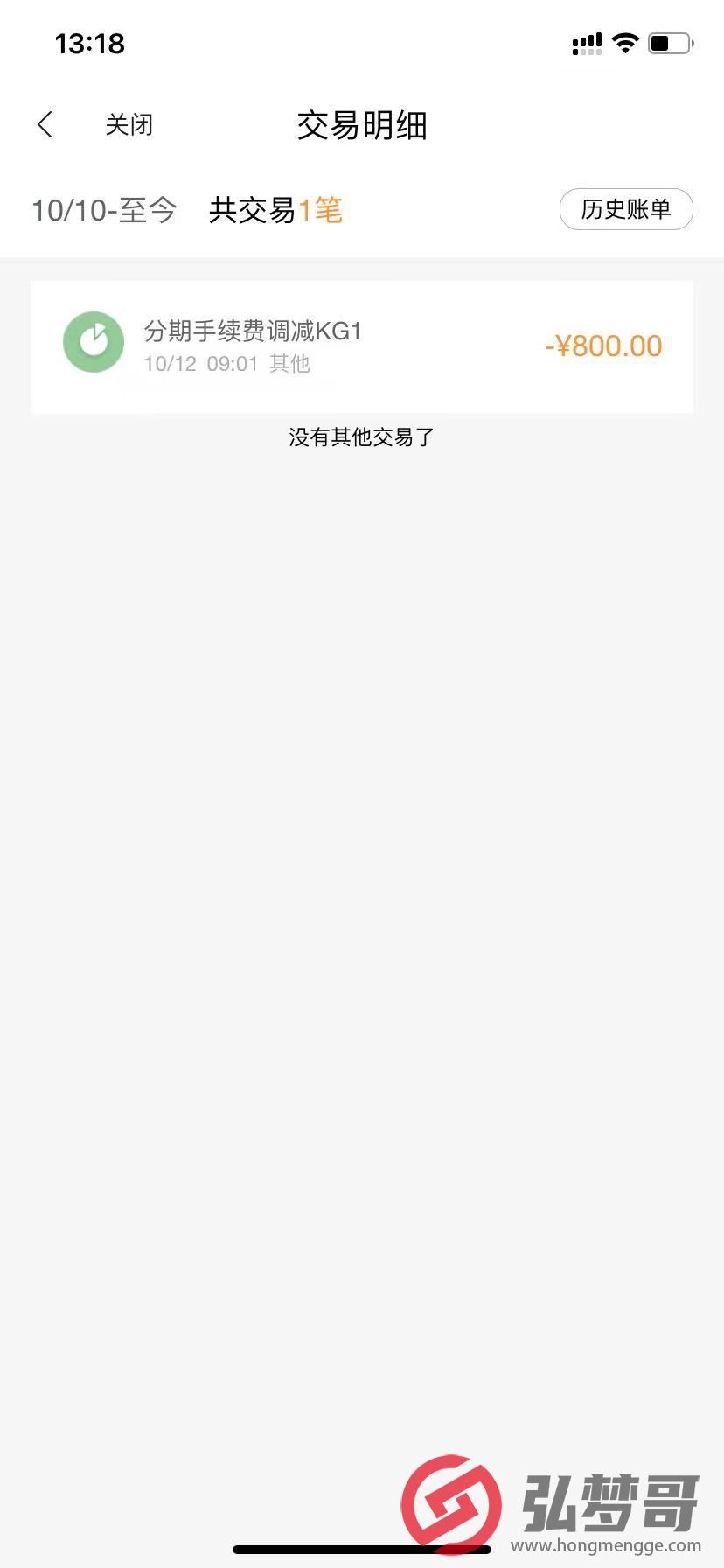This screenshot has height=1568, width=724.
Task: Tap 关闭 to close the page
Action: [x=129, y=125]
